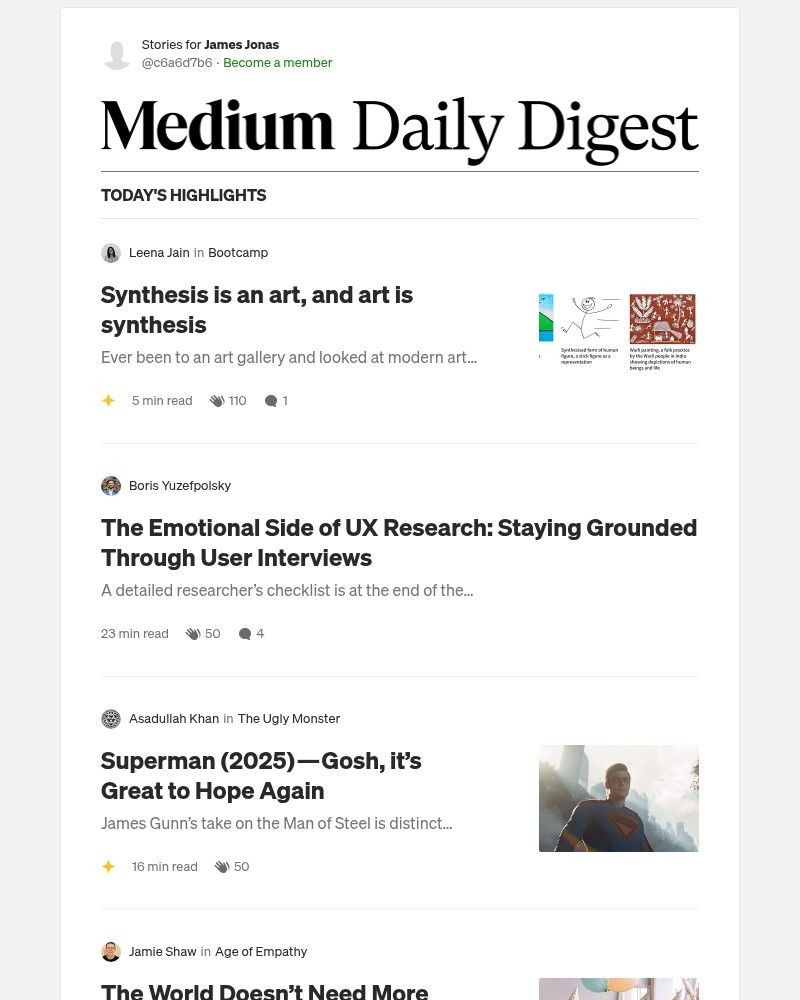This screenshot has width=800, height=1000.
Task: Read Synthesis is an art article
Action: tap(257, 309)
